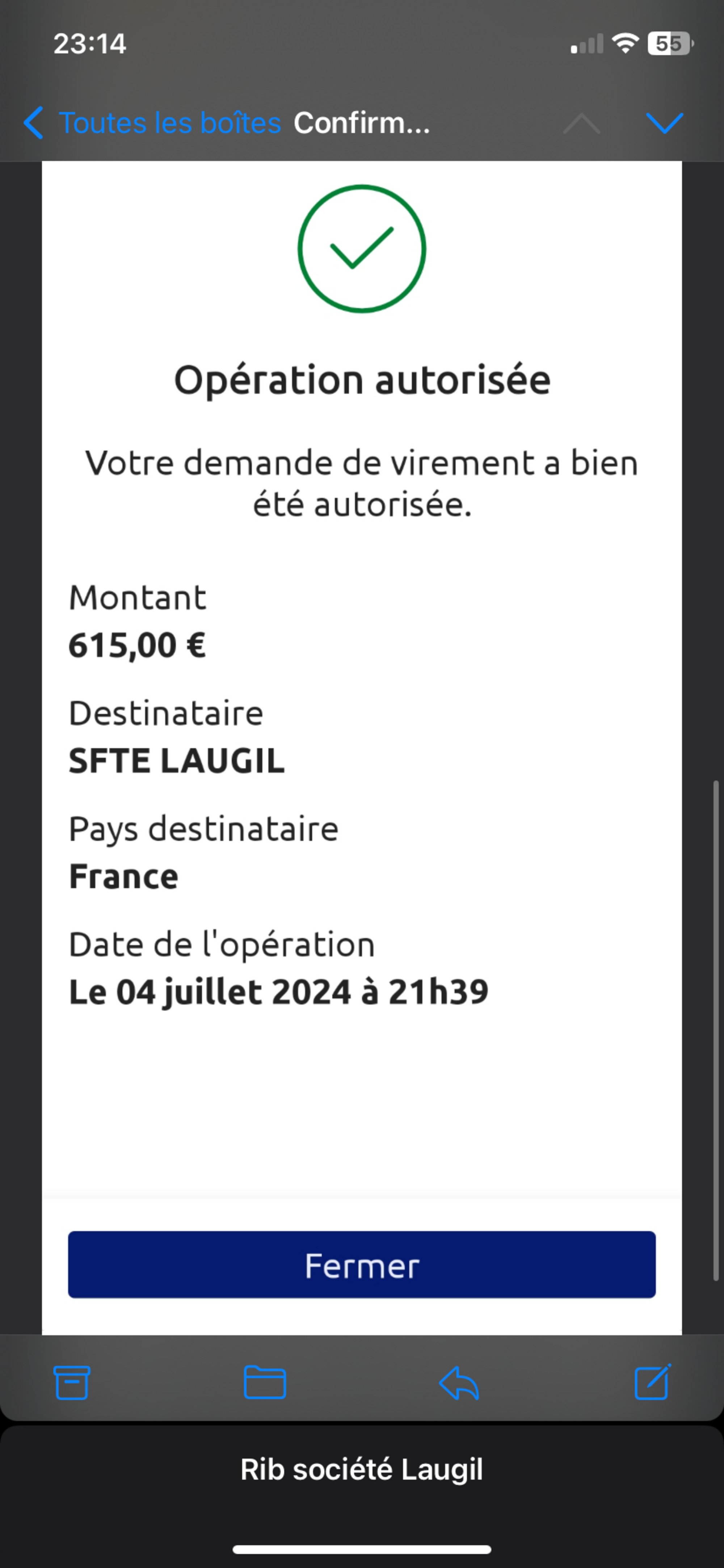Go back to Toutes les boîtes
724x1568 pixels.
pyautogui.click(x=152, y=123)
